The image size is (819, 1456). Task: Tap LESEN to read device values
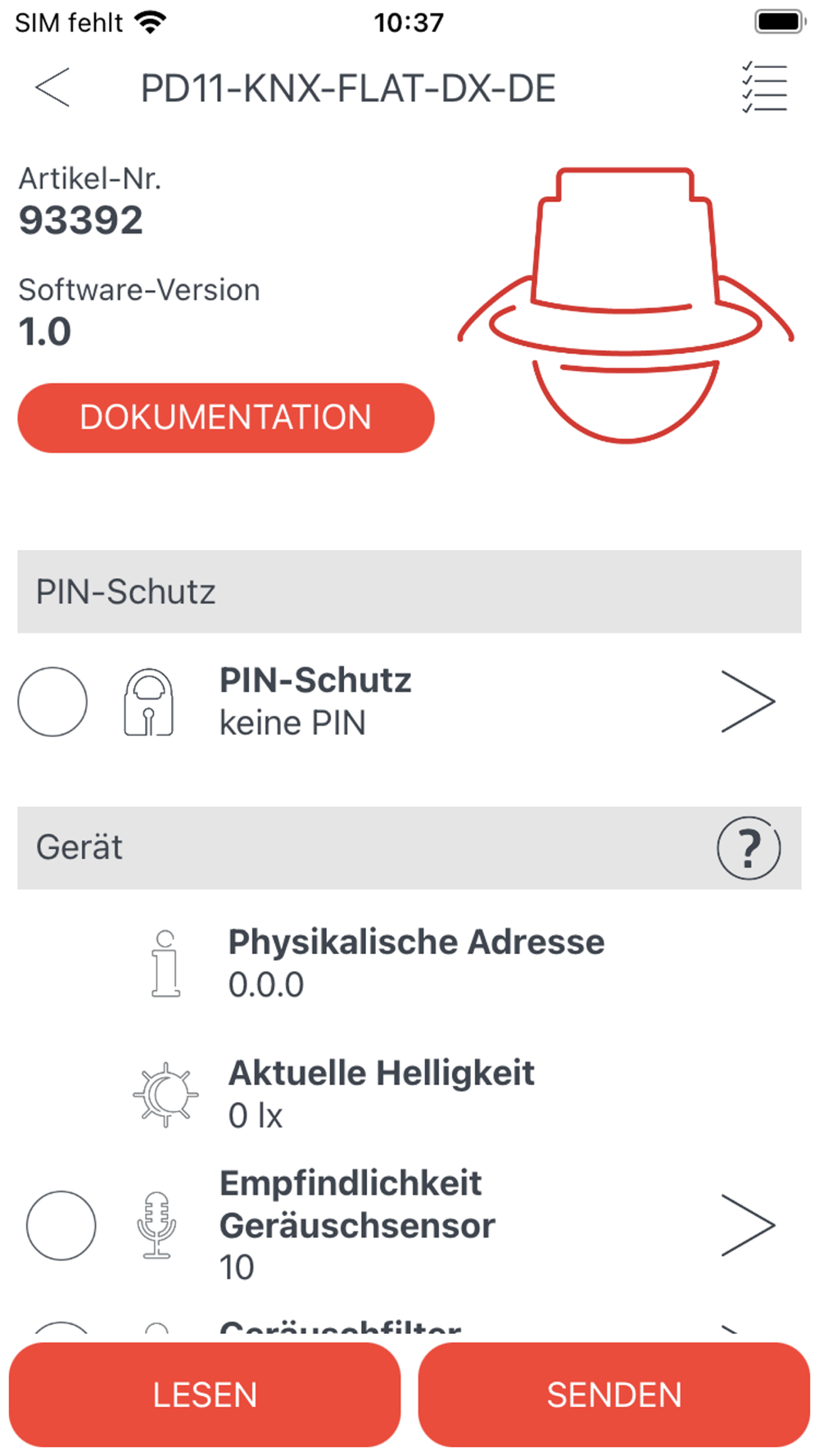[205, 1395]
